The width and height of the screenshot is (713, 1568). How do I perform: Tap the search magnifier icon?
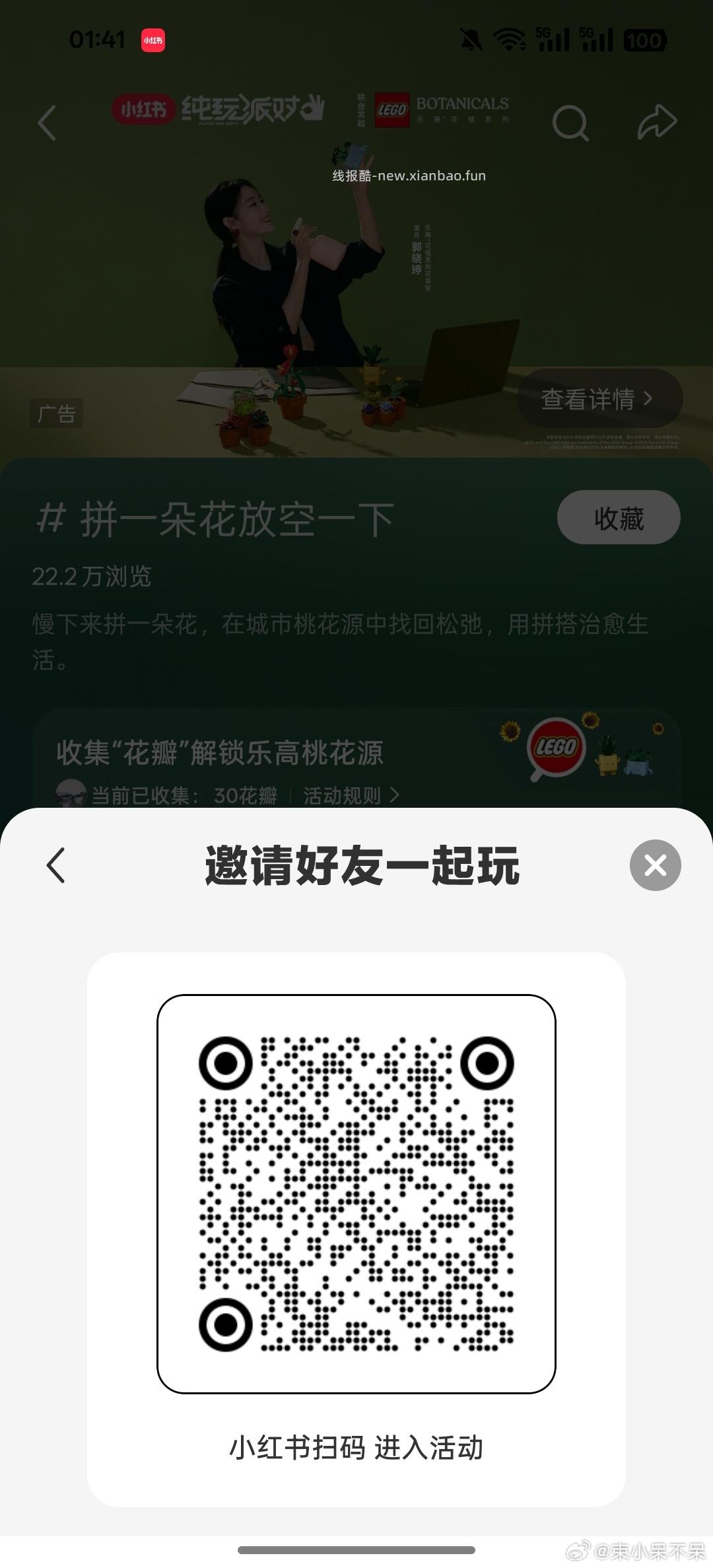[x=569, y=124]
